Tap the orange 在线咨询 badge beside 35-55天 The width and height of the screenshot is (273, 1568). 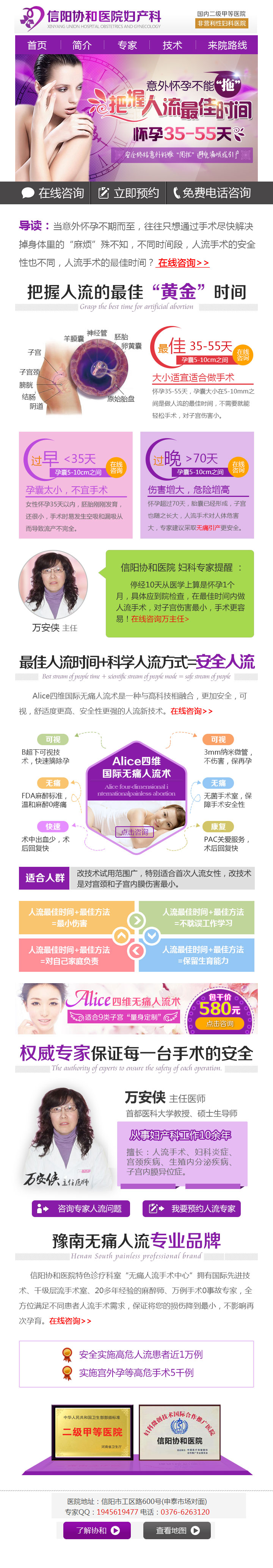coord(243,354)
